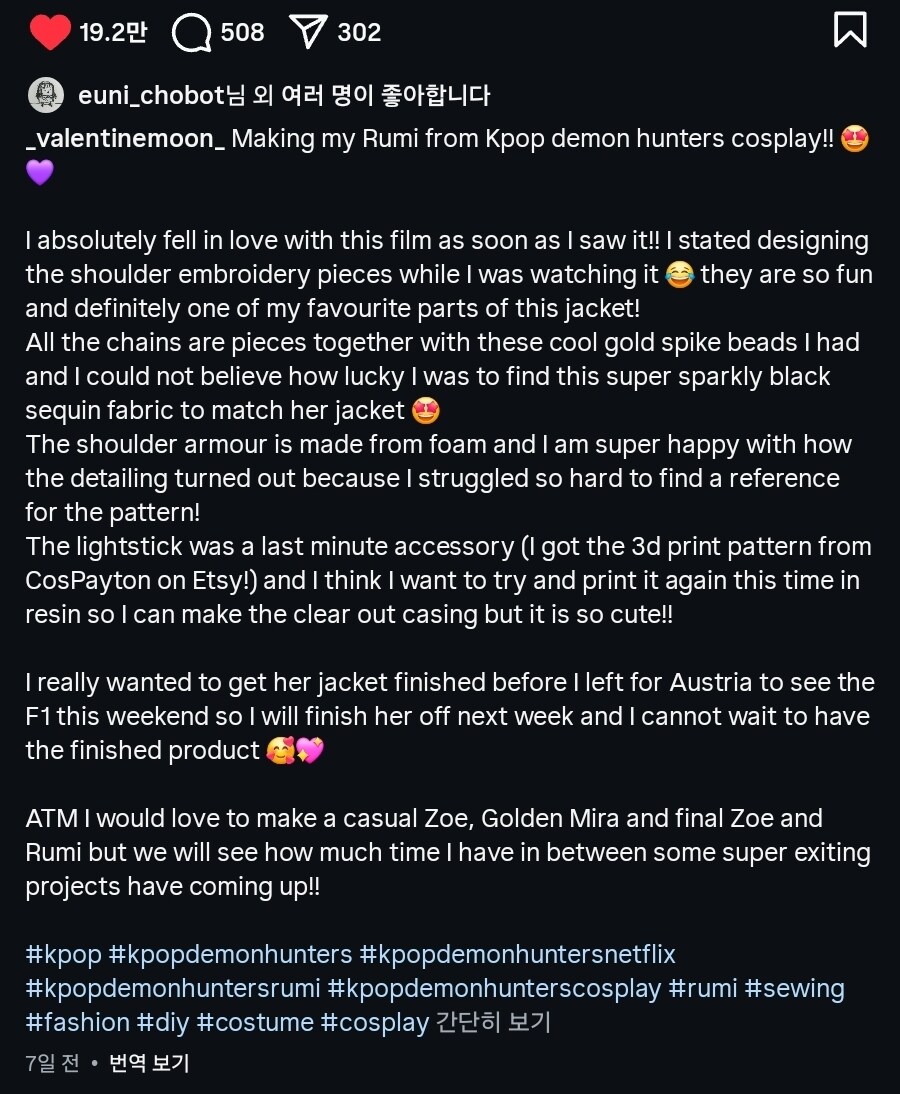This screenshot has height=1094, width=900.
Task: Open the #kpopdemonhuntersrumi hashtag
Action: (x=173, y=988)
